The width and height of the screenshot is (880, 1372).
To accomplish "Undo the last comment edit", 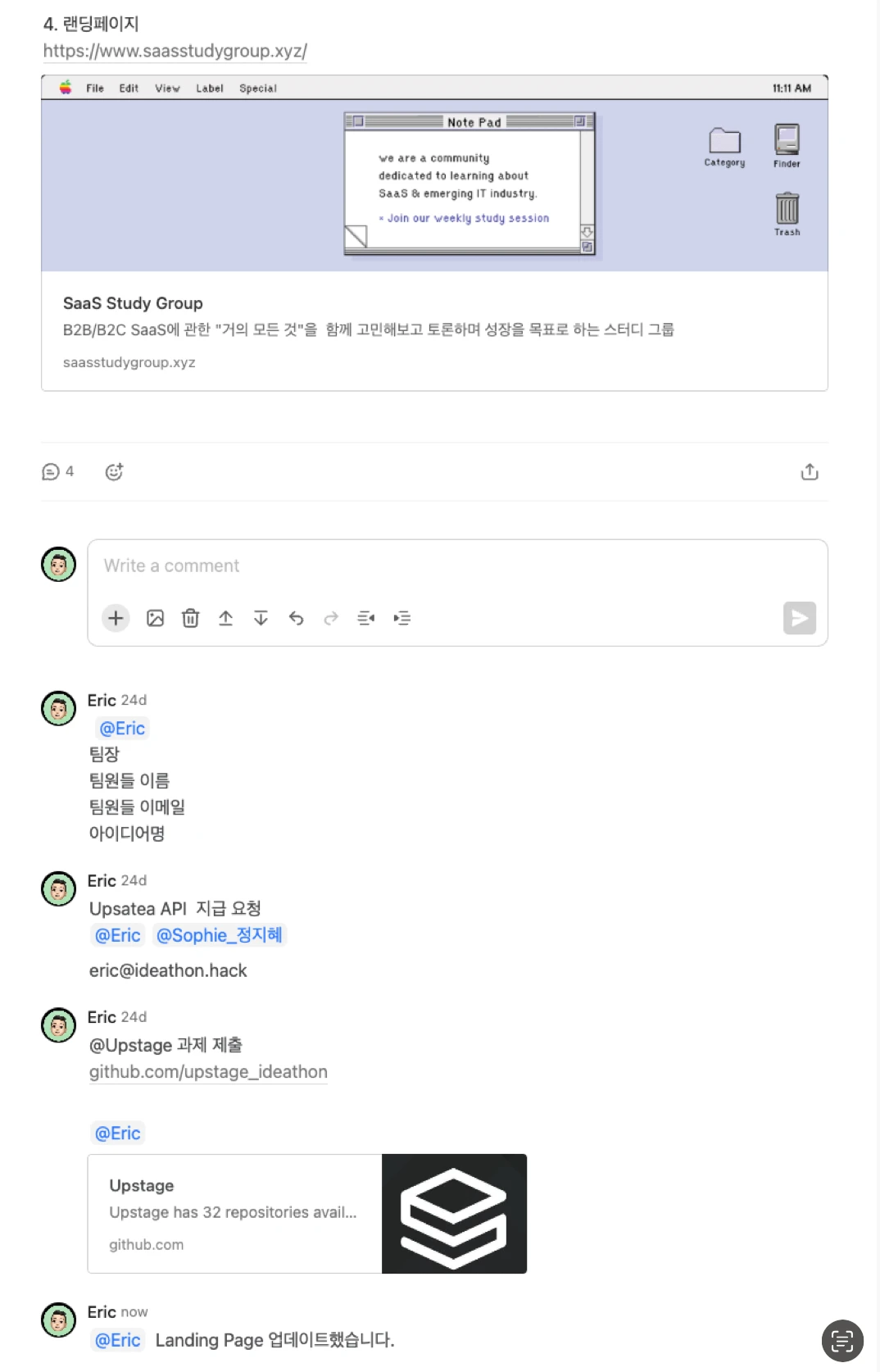I will (x=296, y=618).
